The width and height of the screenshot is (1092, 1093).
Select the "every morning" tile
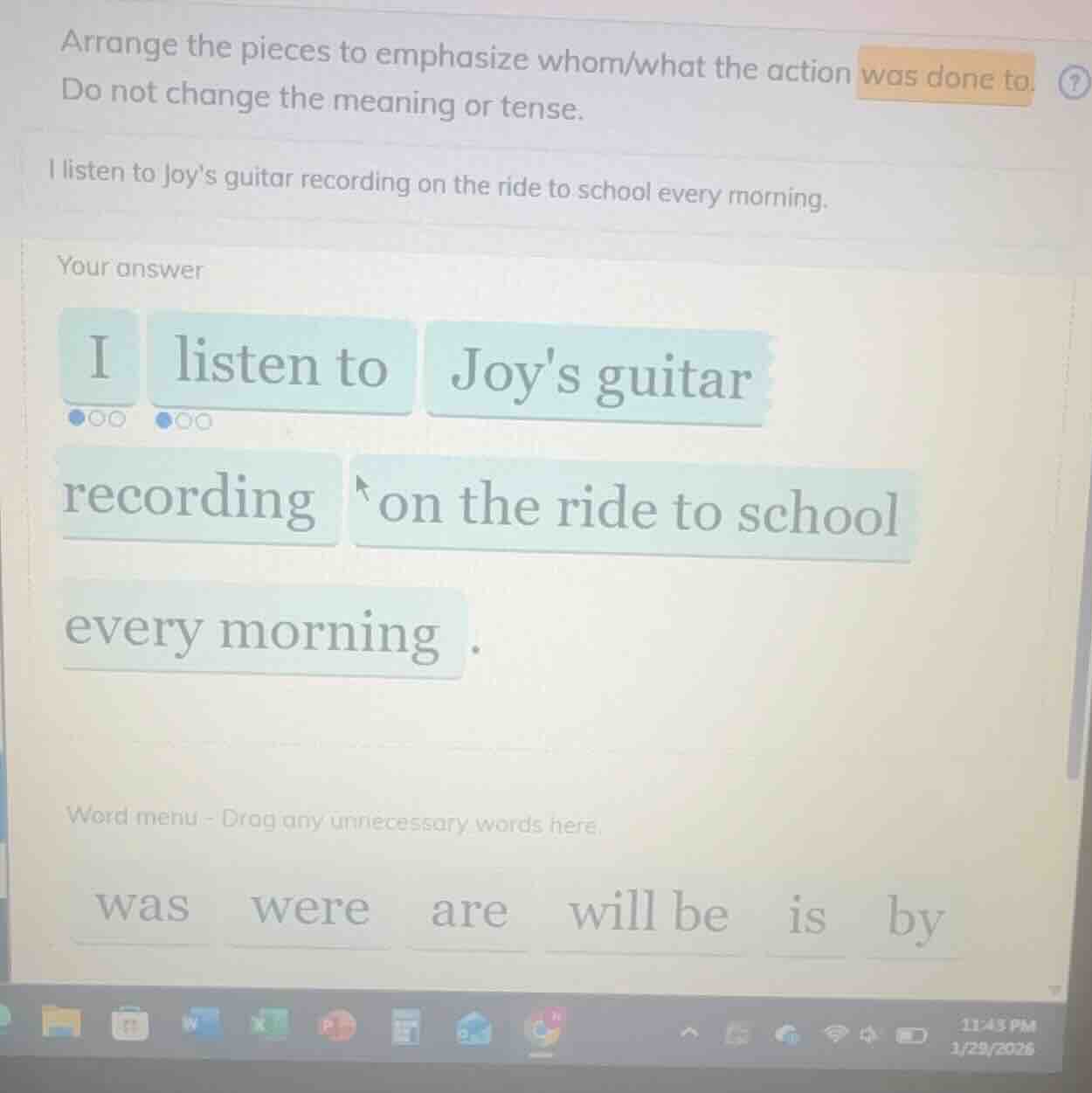pyautogui.click(x=252, y=632)
